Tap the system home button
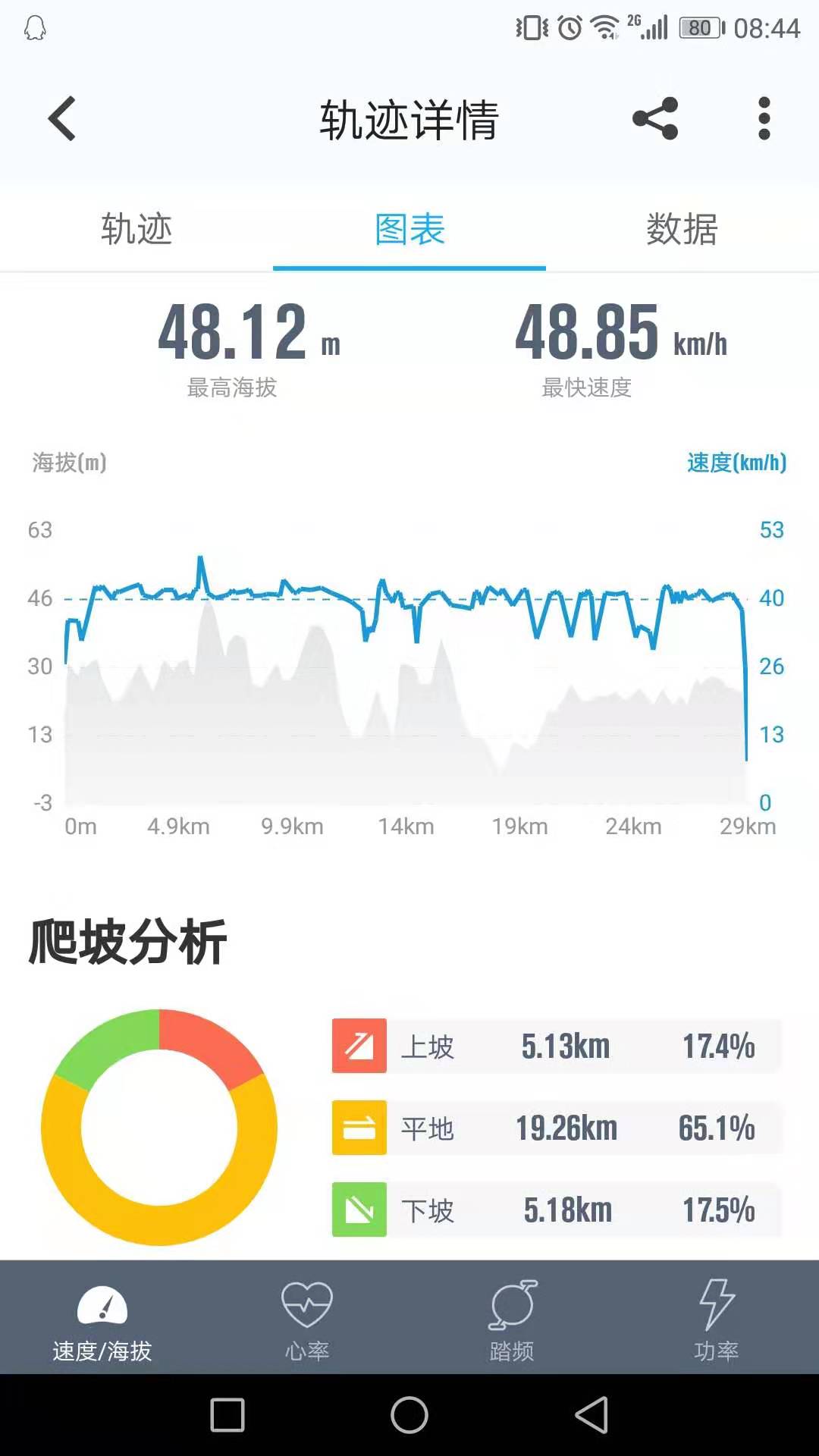The image size is (819, 1456). pos(409,1415)
